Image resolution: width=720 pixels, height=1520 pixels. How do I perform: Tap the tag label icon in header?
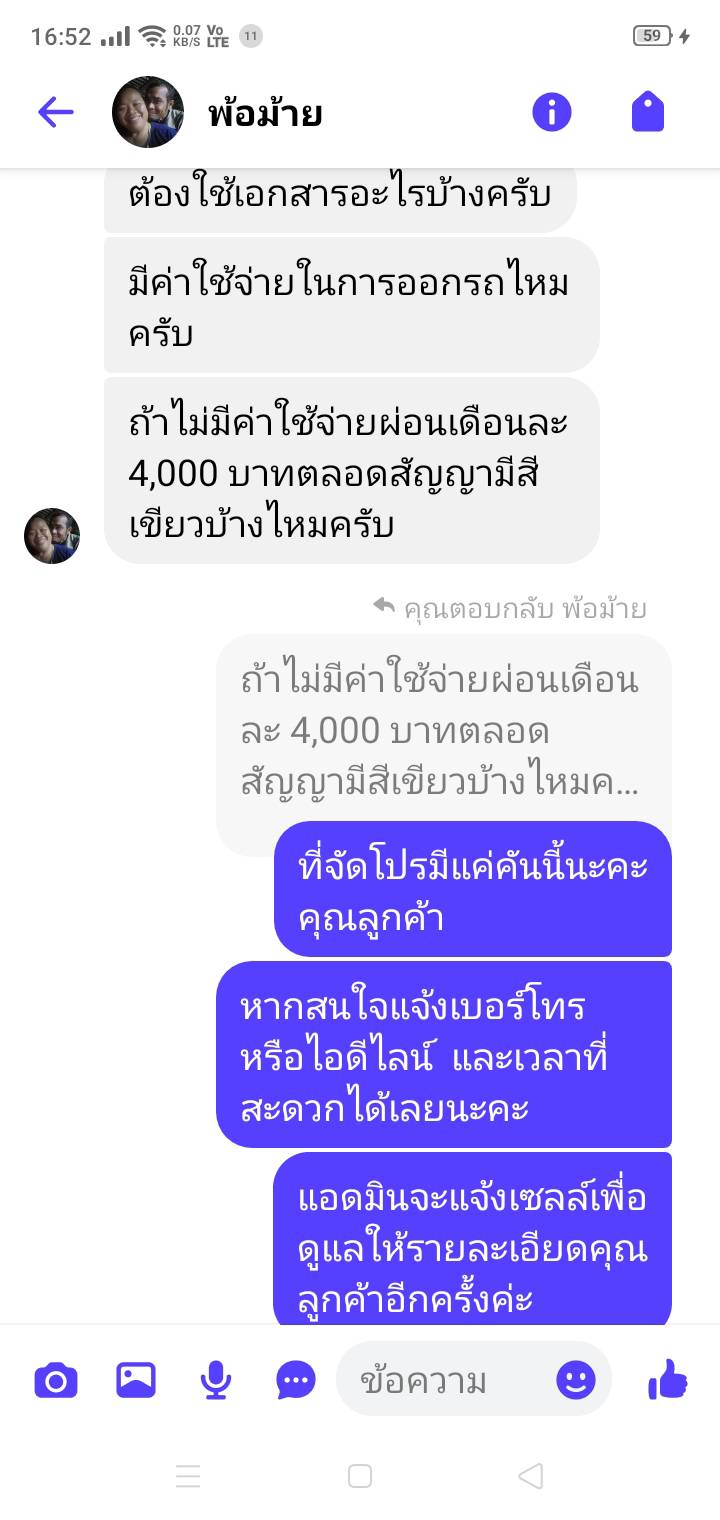click(x=648, y=112)
